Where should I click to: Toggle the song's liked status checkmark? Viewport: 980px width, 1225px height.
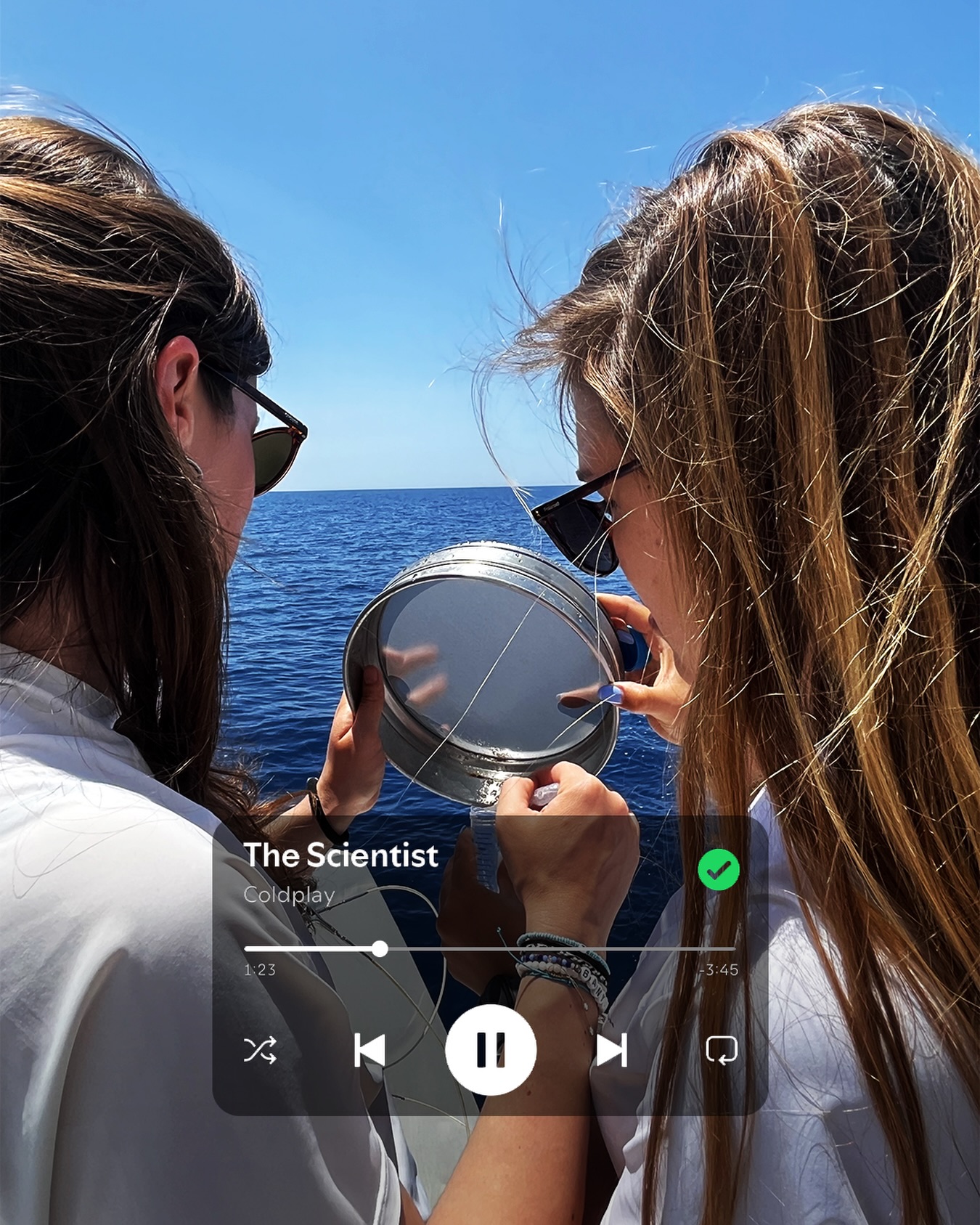tap(720, 868)
